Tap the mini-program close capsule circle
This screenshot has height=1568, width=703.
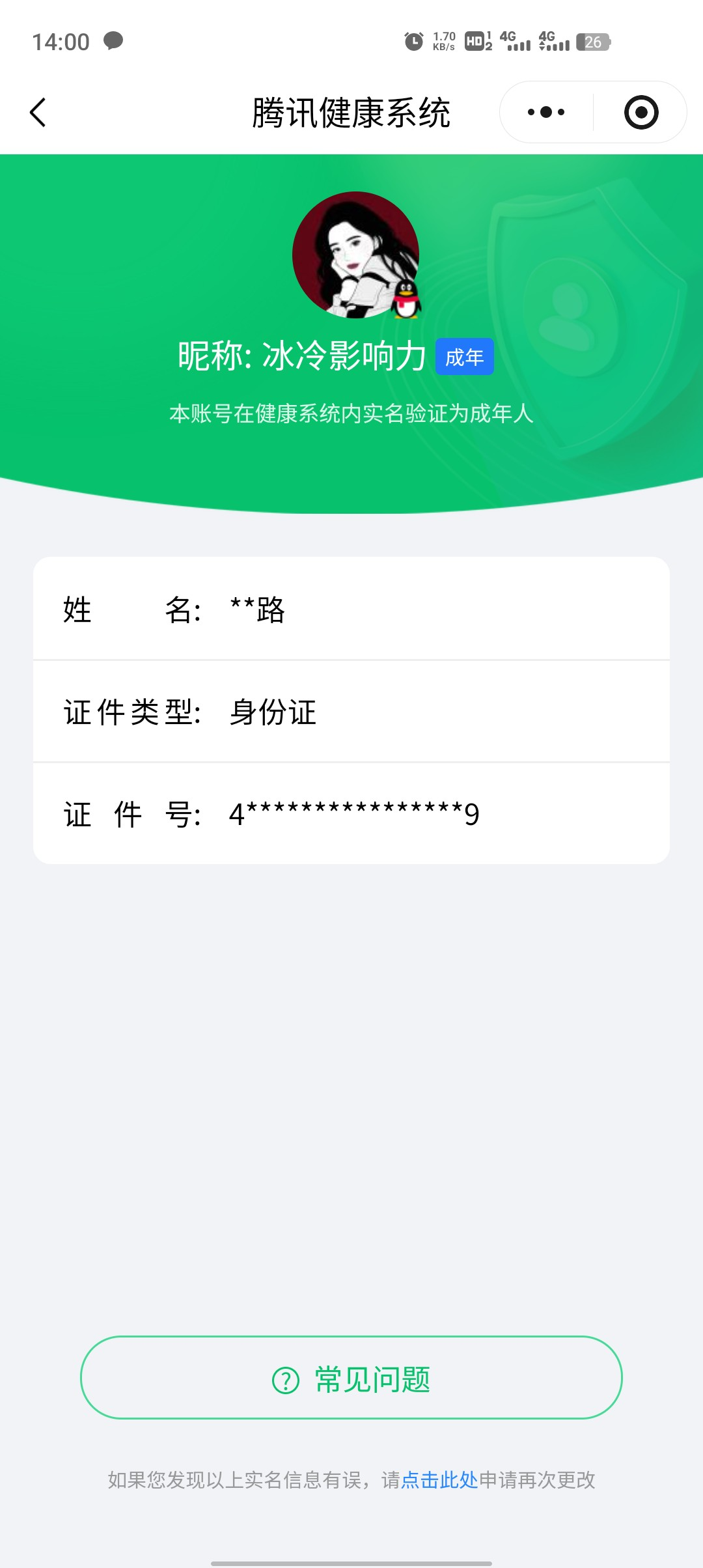(x=641, y=111)
